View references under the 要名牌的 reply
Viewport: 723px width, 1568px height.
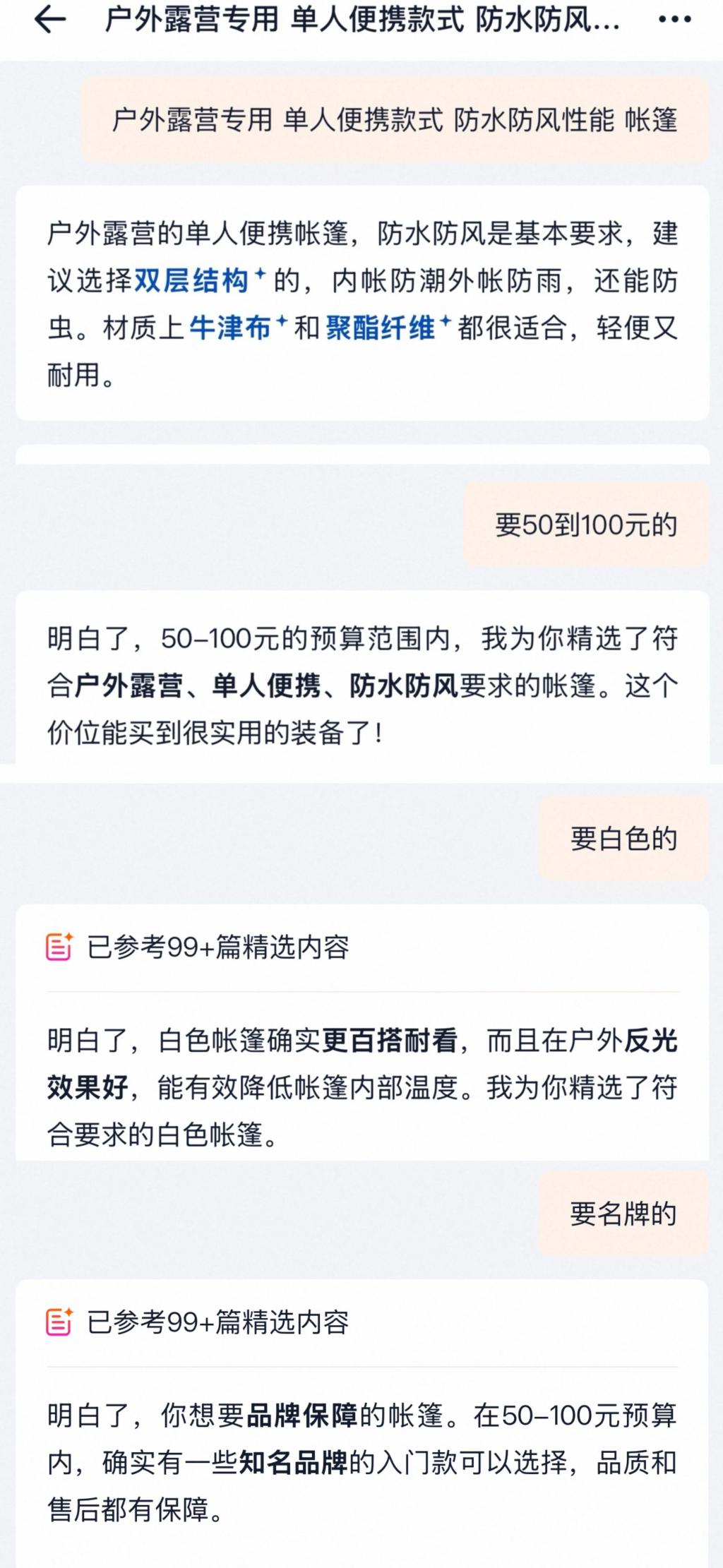click(198, 1322)
